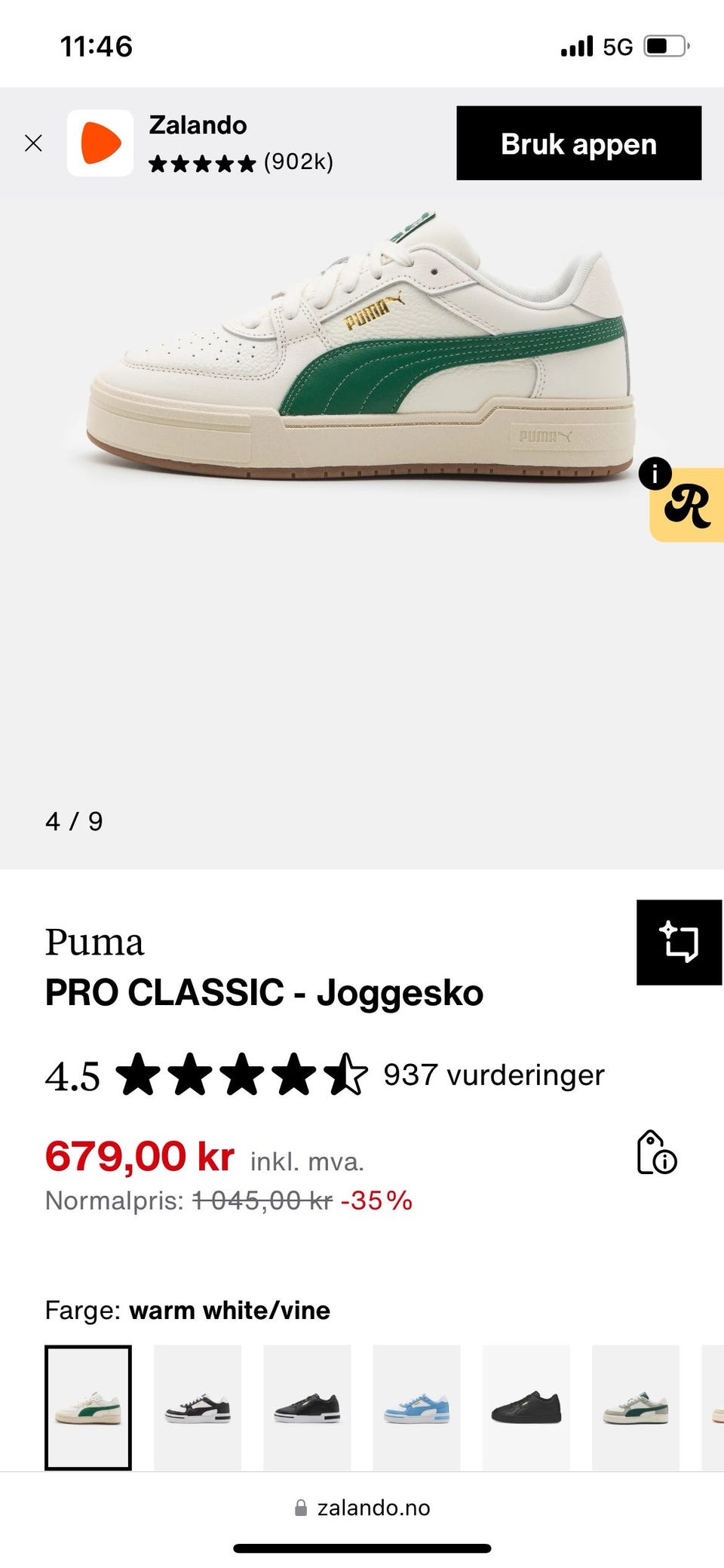Open the info badge on the R widget
This screenshot has width=724, height=1568.
[655, 474]
